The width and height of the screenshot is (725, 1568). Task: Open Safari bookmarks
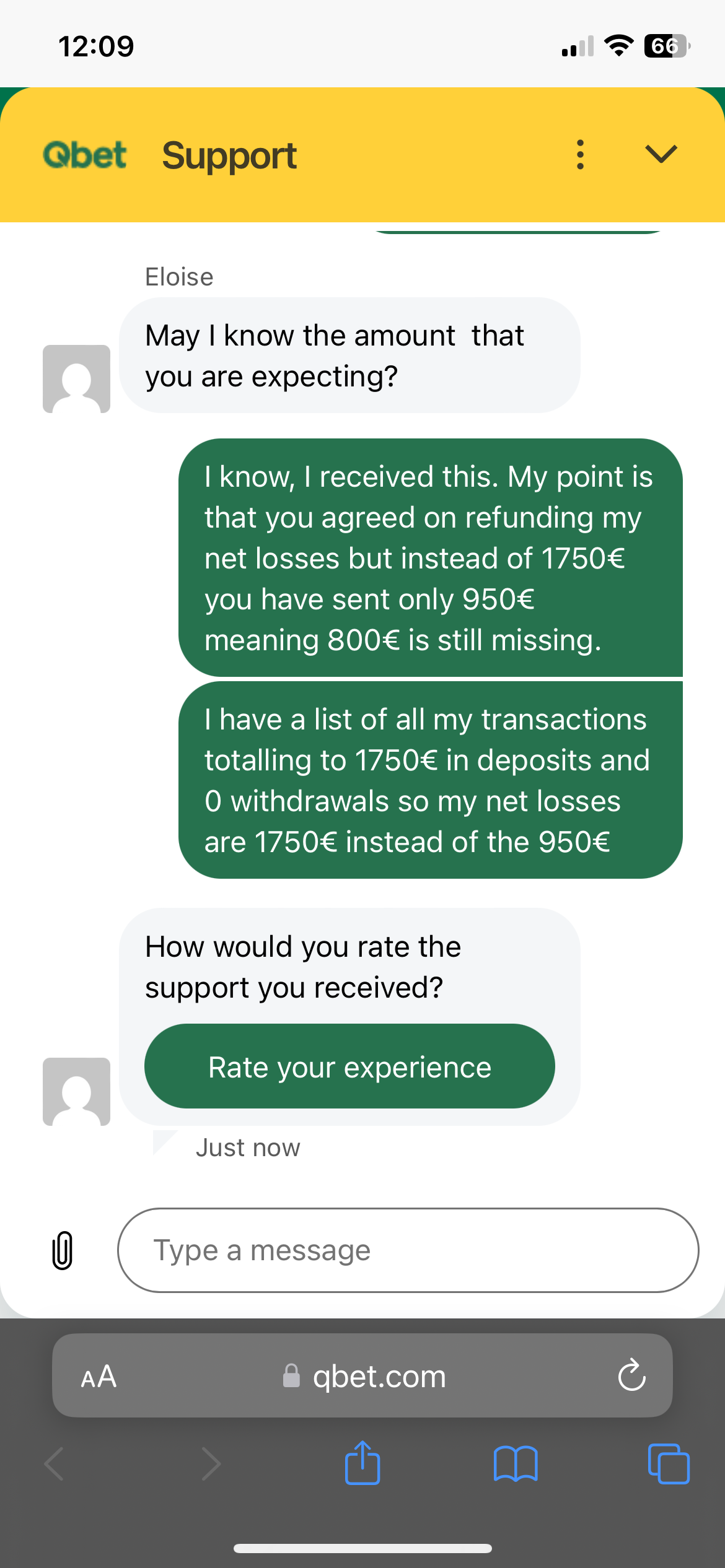[516, 1464]
